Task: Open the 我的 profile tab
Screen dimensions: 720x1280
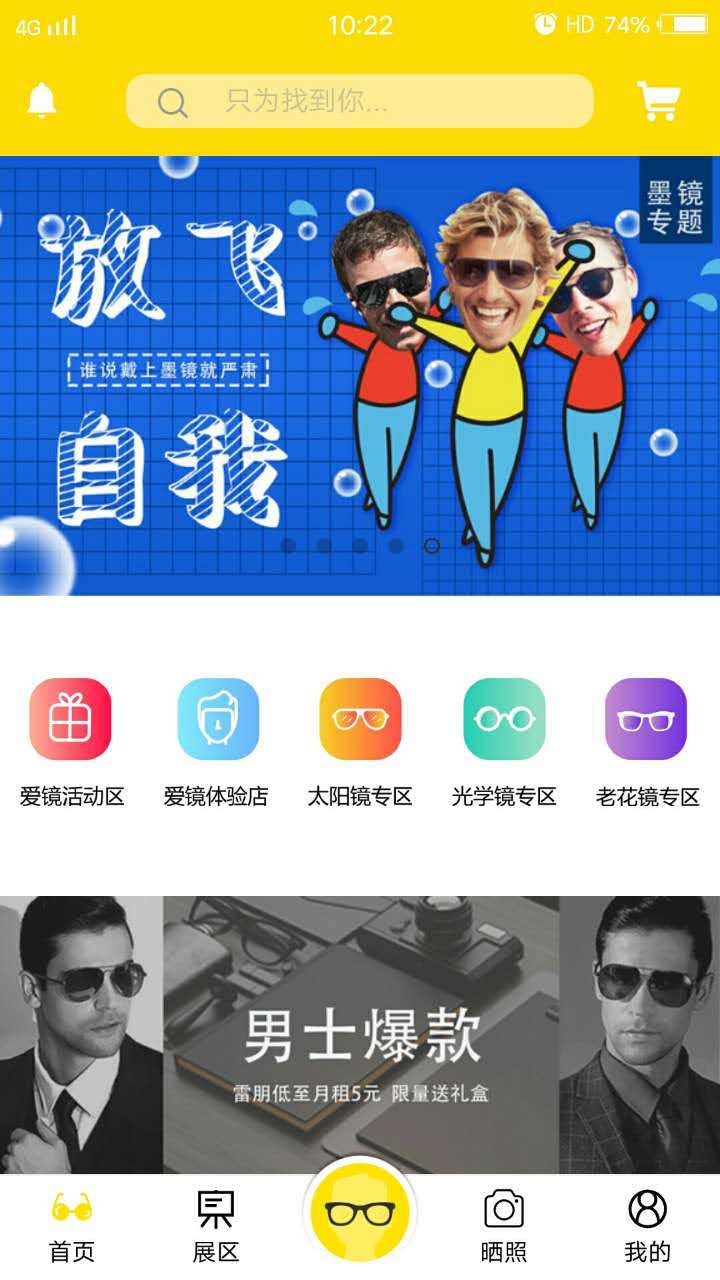Action: 647,1227
